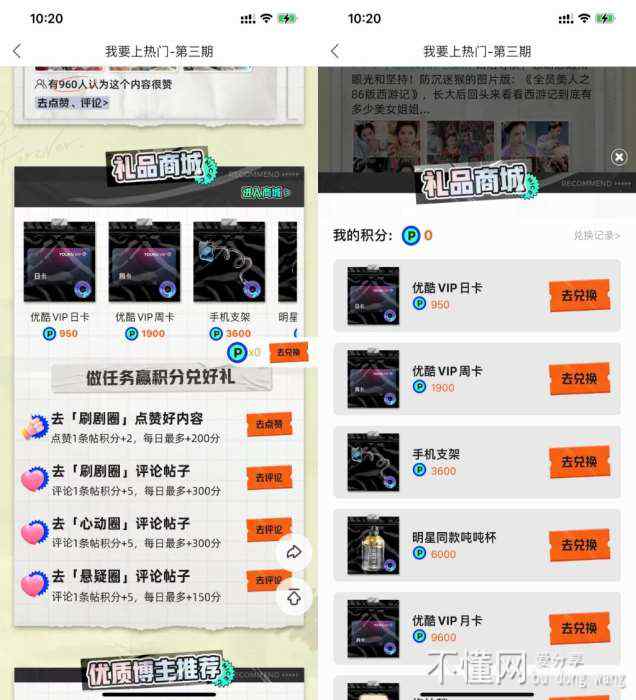636x700 pixels.
Task: Close the 礼品商城 popup panel
Action: (x=619, y=157)
